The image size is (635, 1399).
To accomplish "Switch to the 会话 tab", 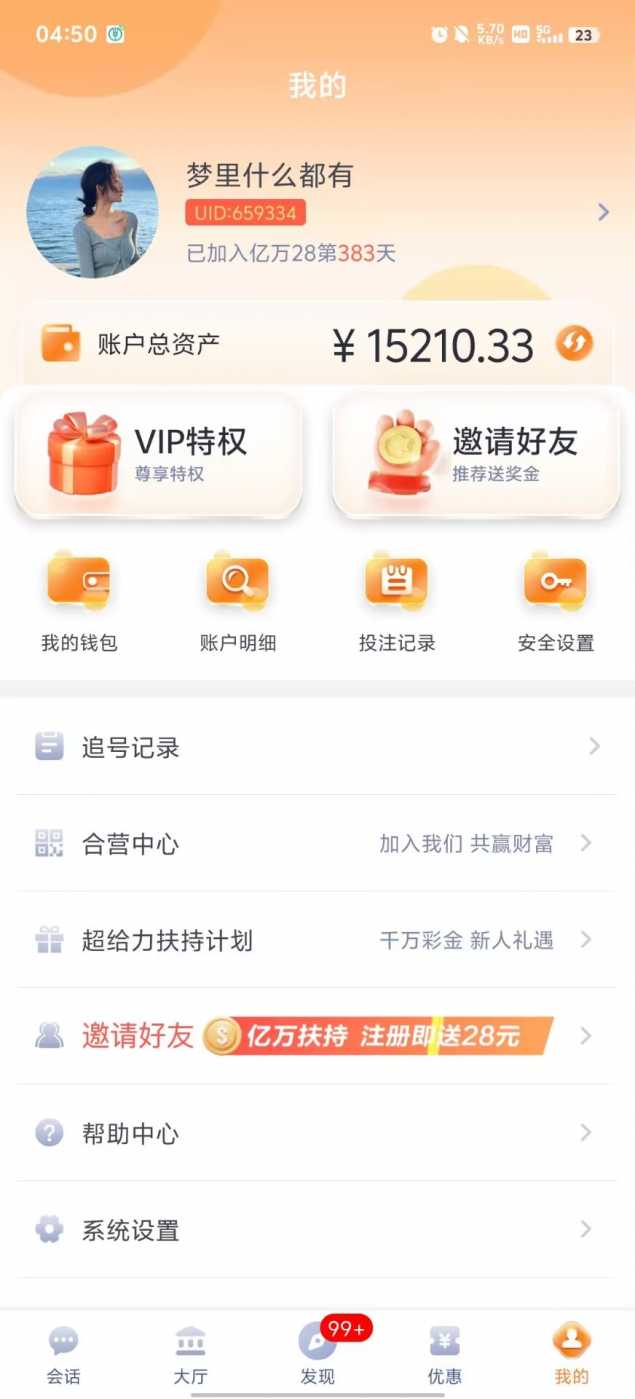I will click(63, 1355).
